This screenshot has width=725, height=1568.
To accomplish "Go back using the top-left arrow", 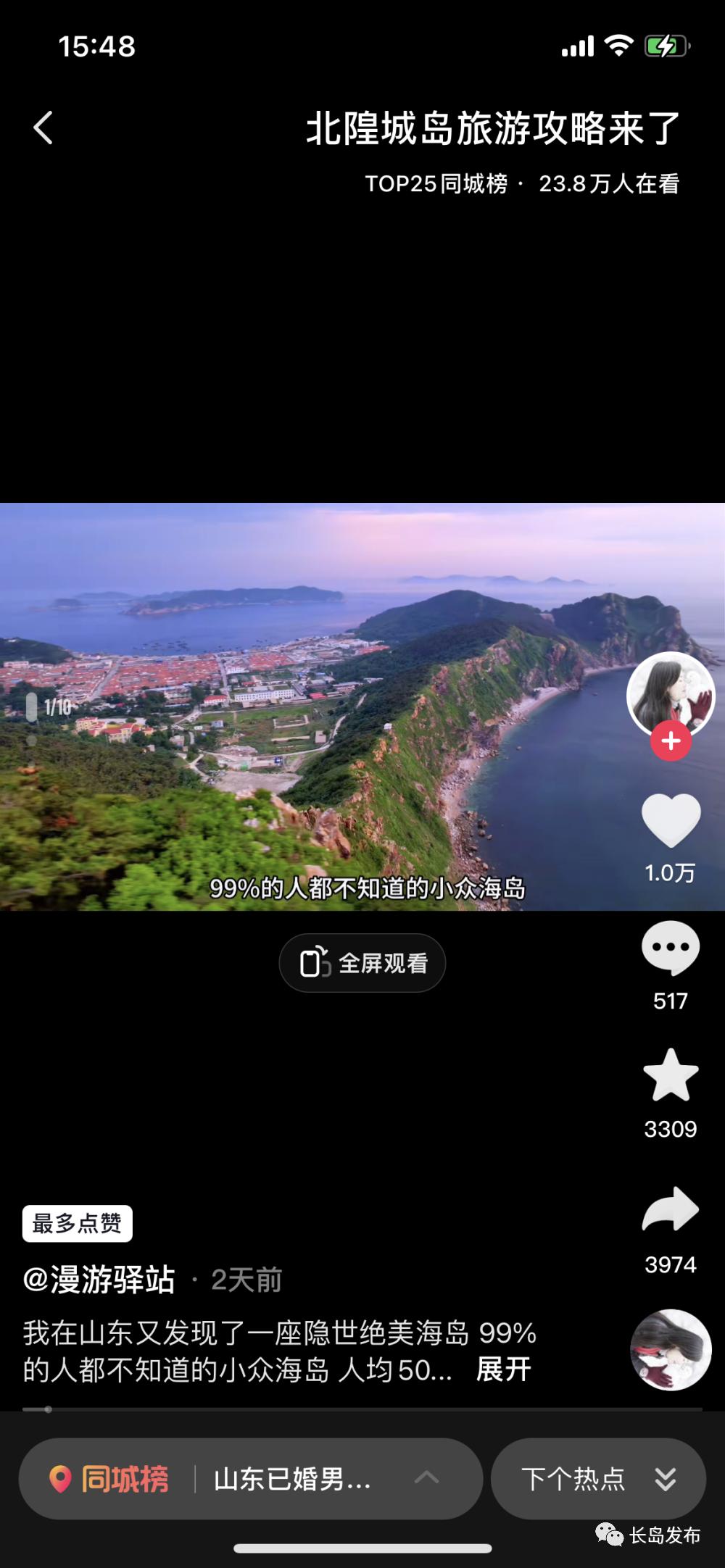I will pyautogui.click(x=43, y=128).
